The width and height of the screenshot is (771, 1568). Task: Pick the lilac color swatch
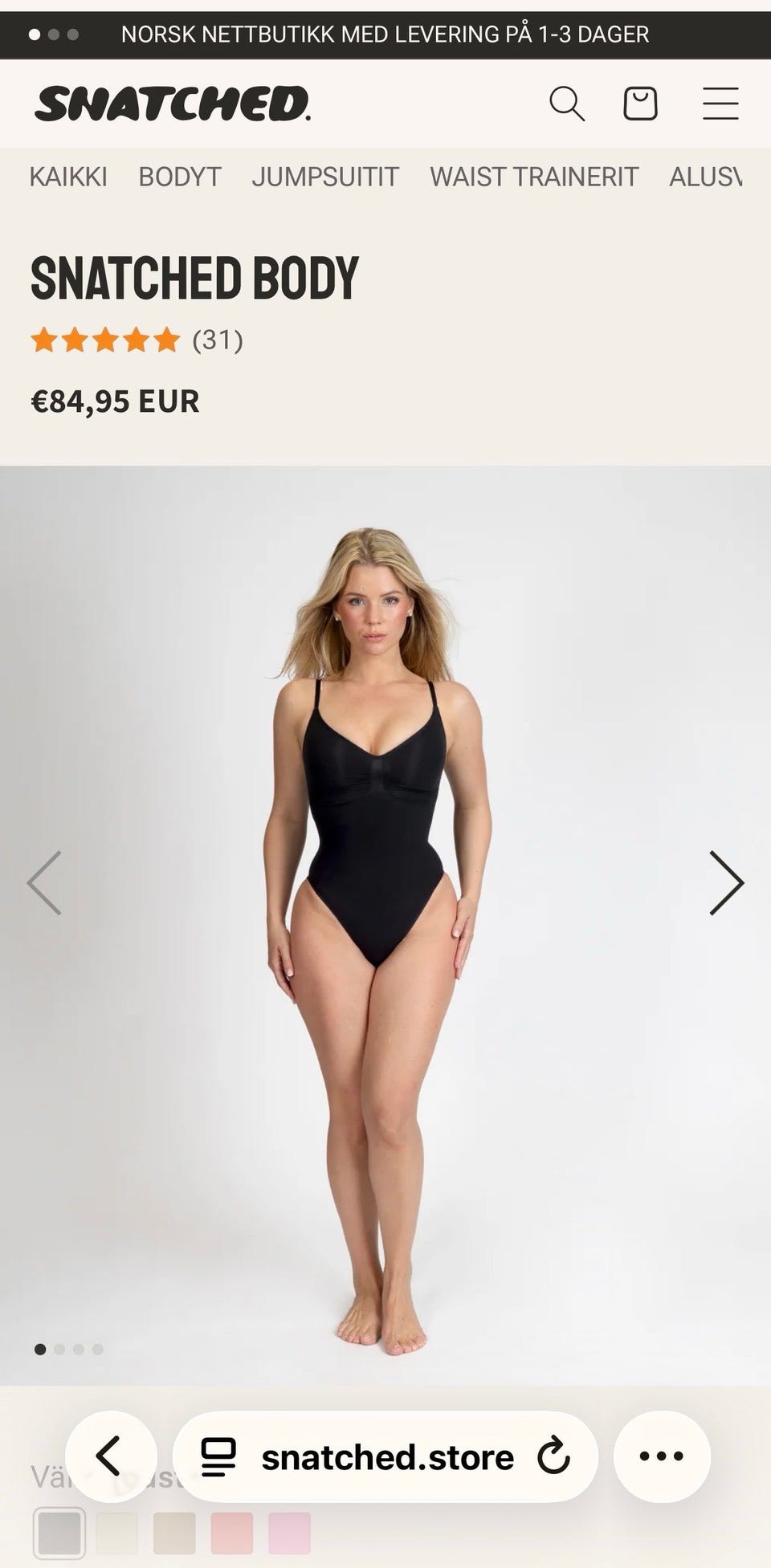289,1533
